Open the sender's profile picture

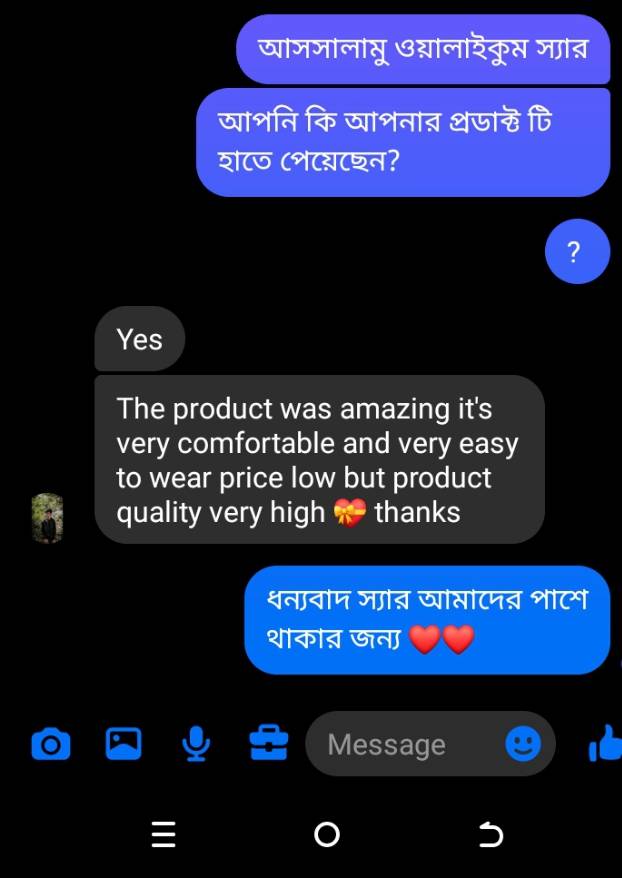click(47, 518)
